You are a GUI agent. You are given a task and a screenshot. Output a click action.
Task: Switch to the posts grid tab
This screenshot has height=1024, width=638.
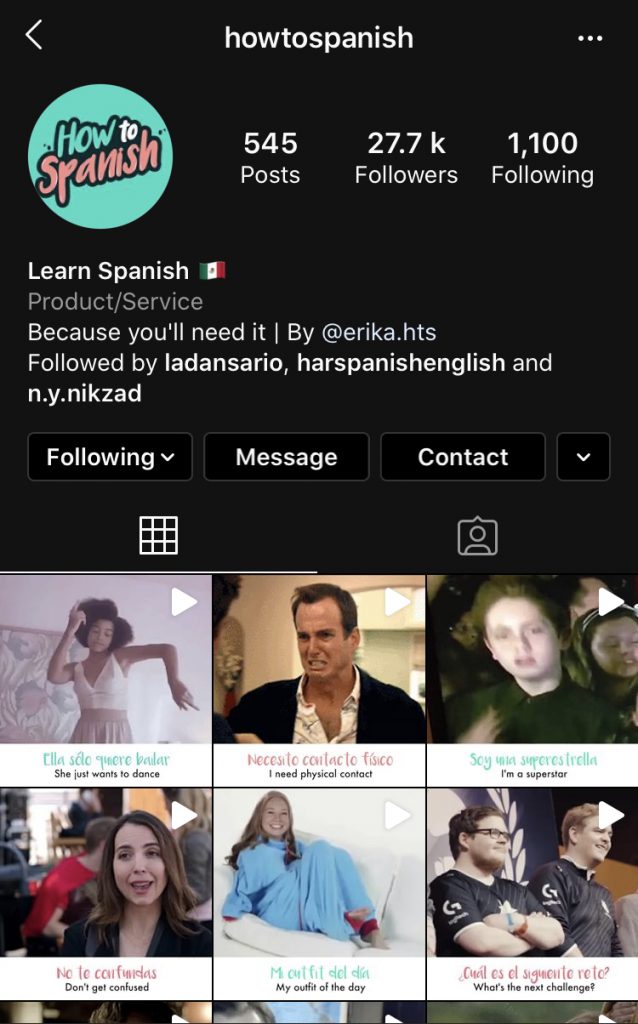(158, 536)
